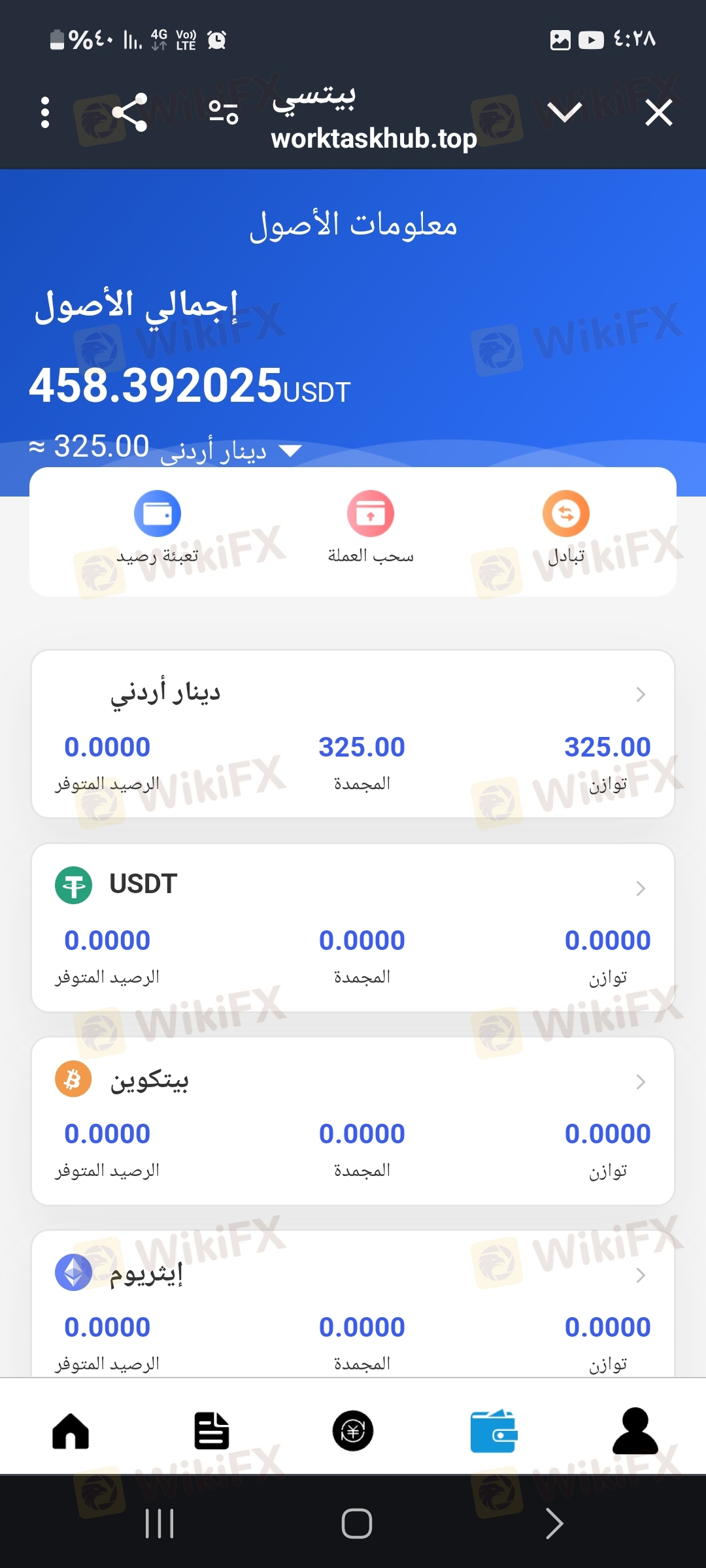
Task: Open the site settings icon
Action: 223,112
